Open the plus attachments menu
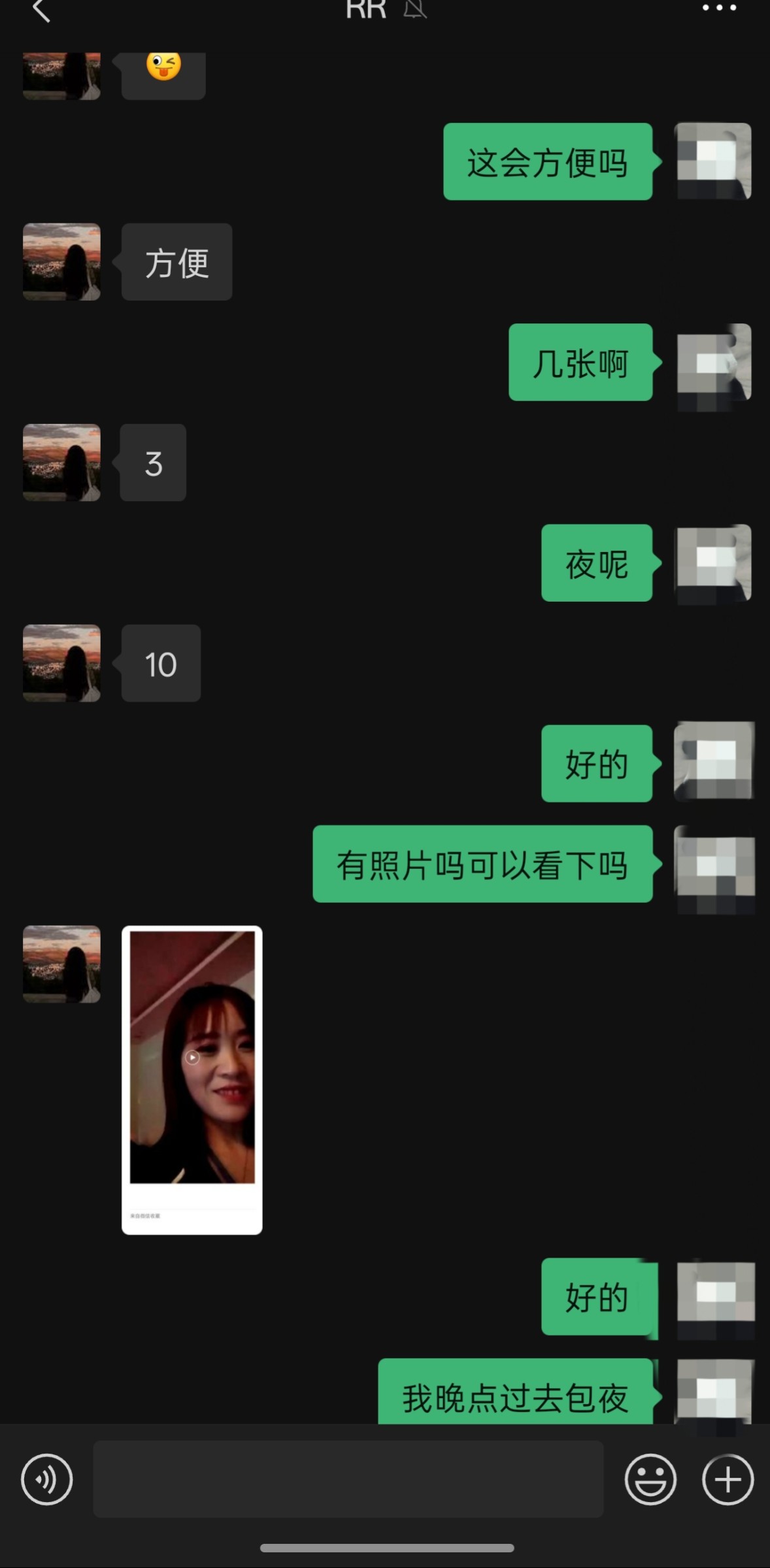Image resolution: width=770 pixels, height=1568 pixels. click(728, 1479)
